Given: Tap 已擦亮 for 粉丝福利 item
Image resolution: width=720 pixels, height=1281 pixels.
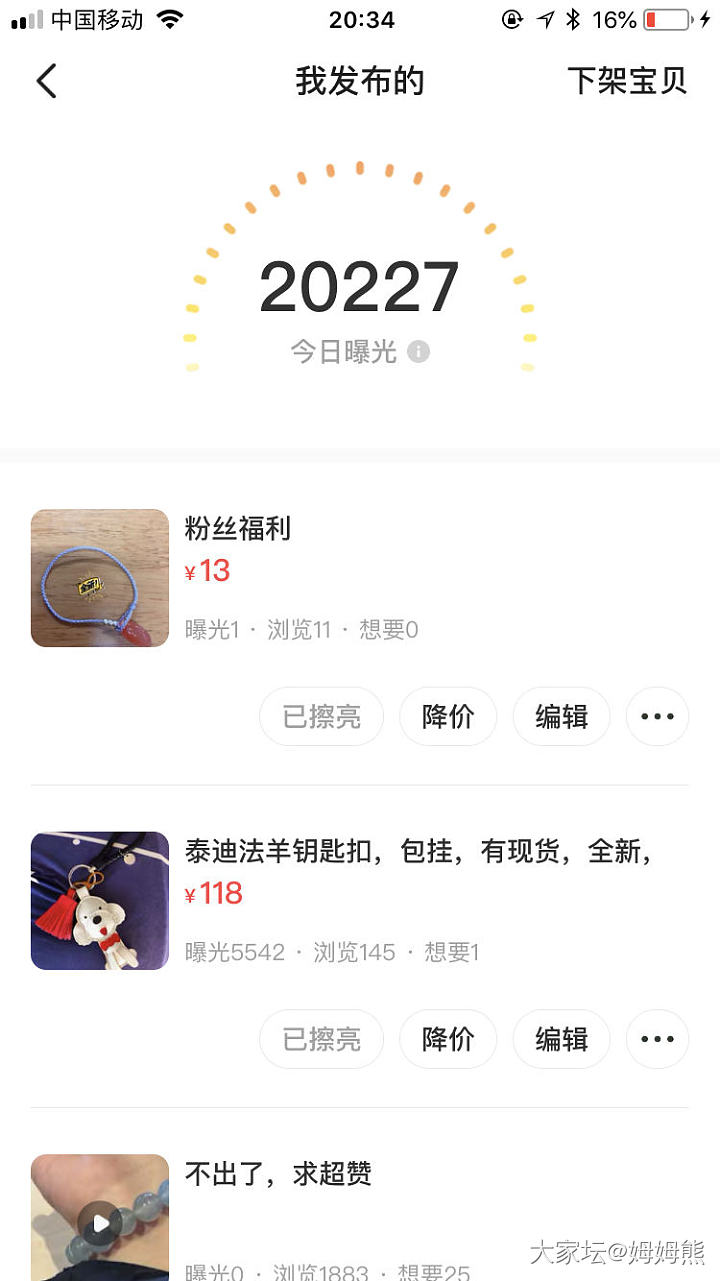Looking at the screenshot, I should 321,716.
